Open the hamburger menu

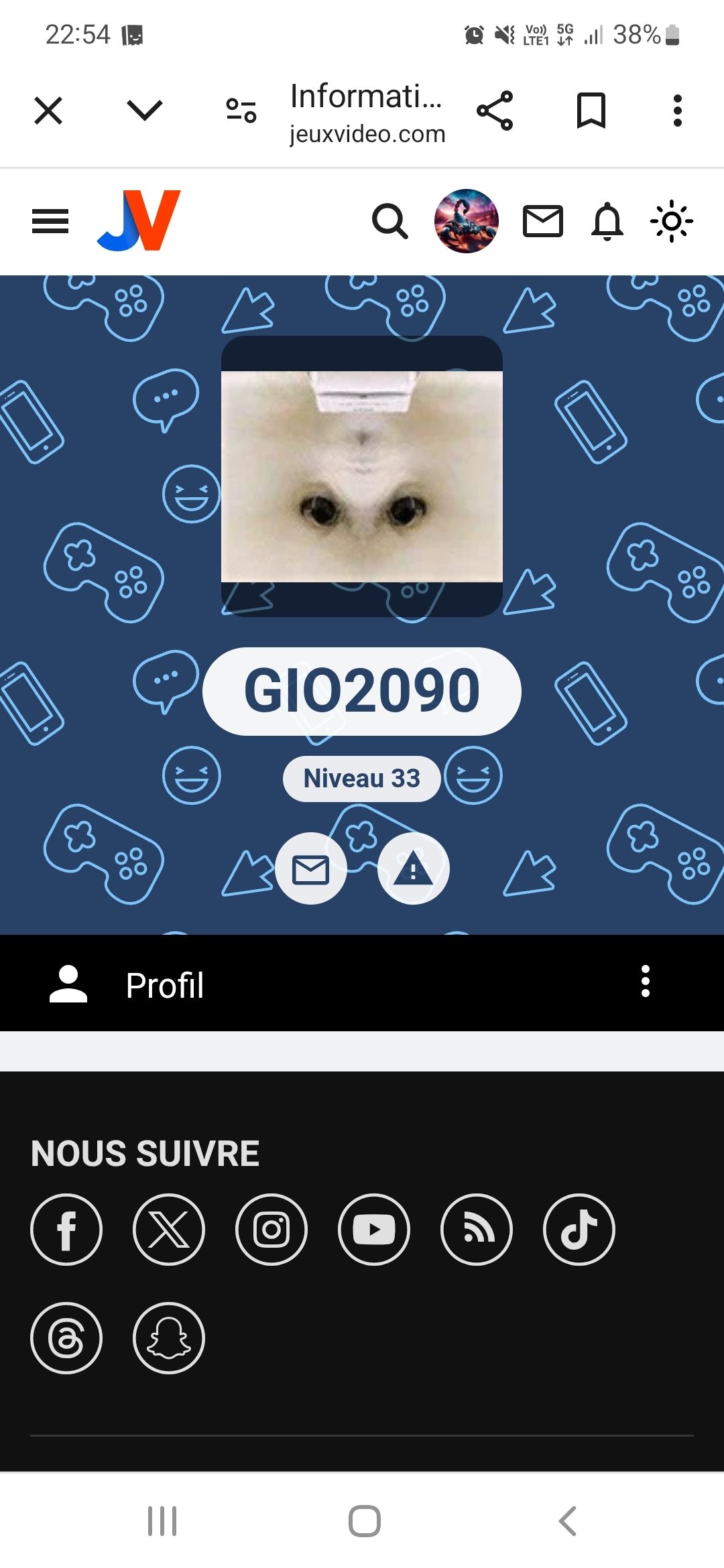(50, 221)
